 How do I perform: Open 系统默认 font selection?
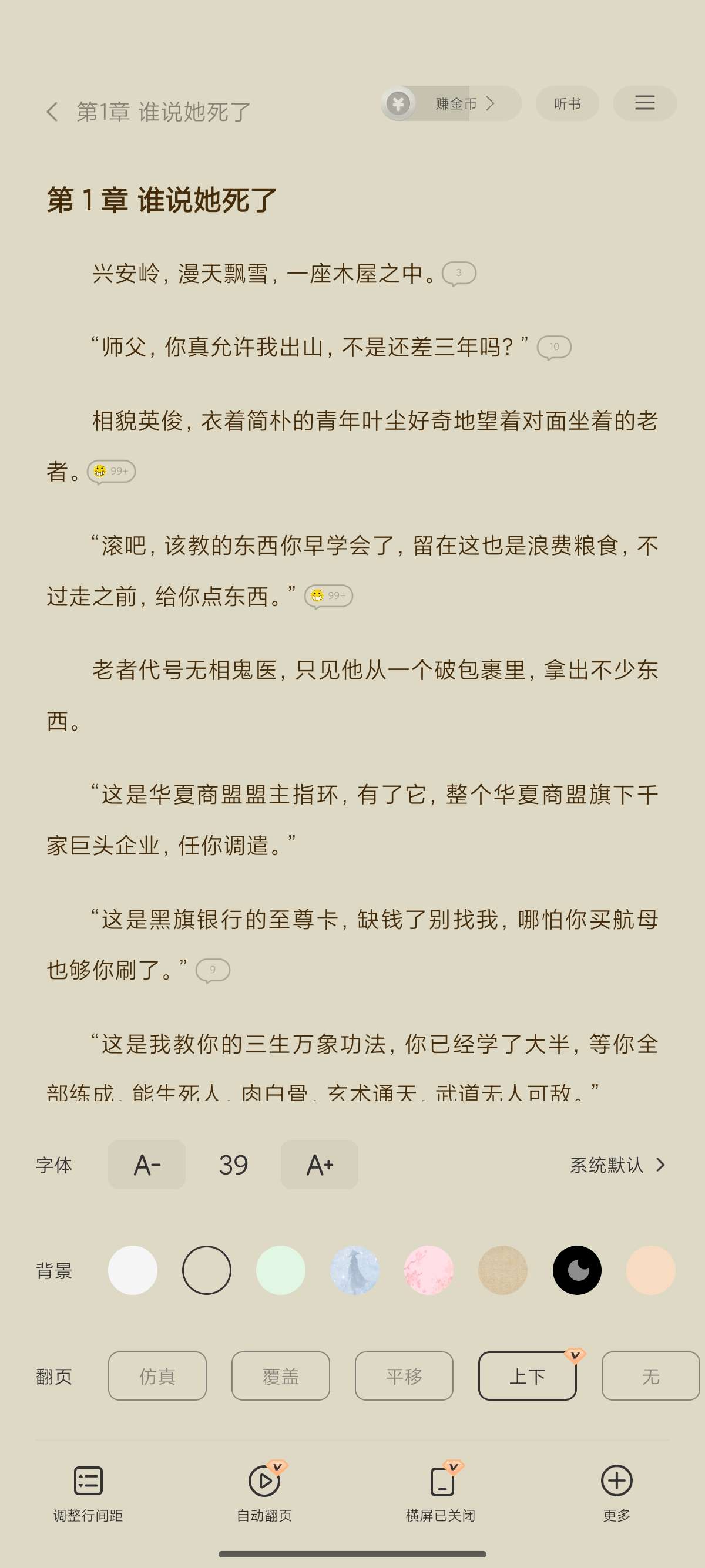[x=617, y=1165]
